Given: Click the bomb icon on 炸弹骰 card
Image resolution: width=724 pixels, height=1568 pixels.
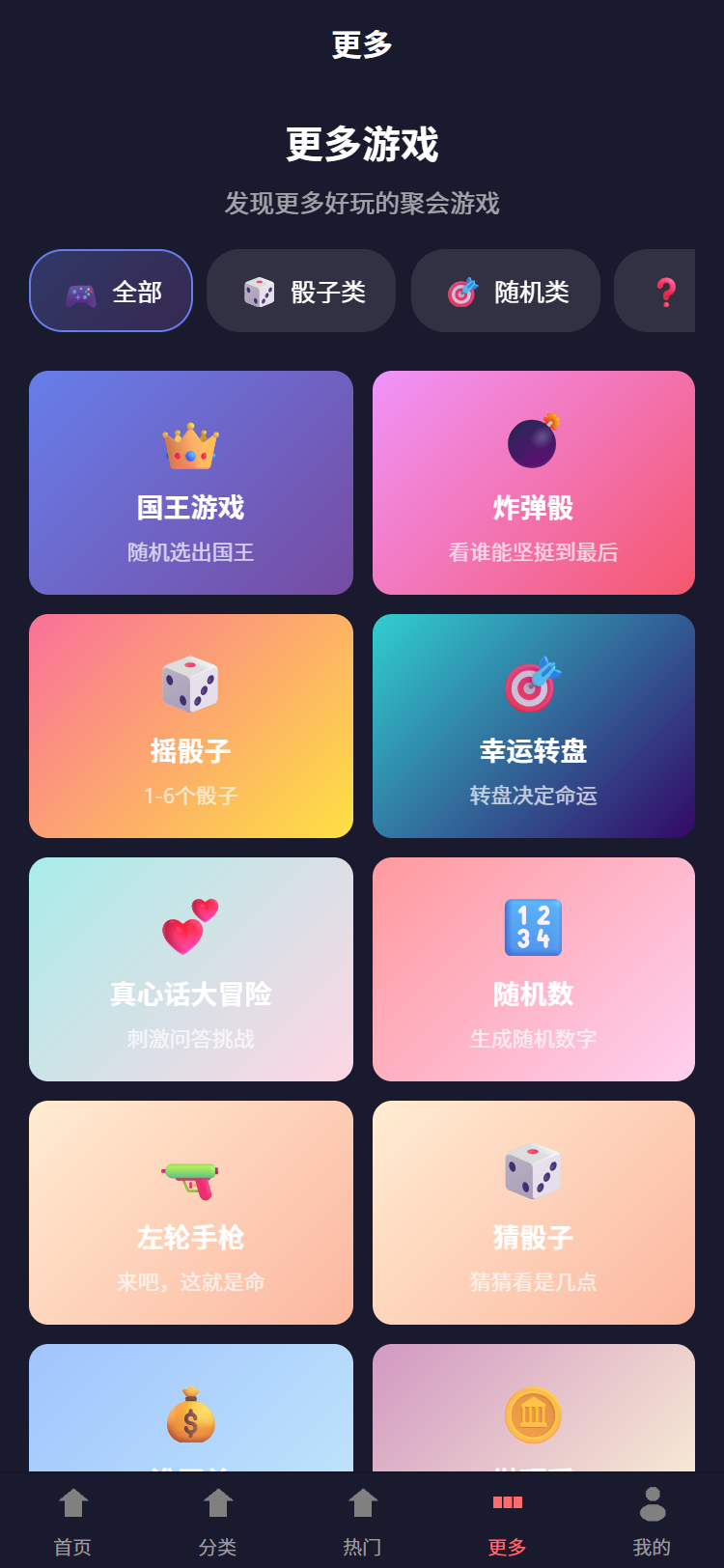Looking at the screenshot, I should [532, 444].
